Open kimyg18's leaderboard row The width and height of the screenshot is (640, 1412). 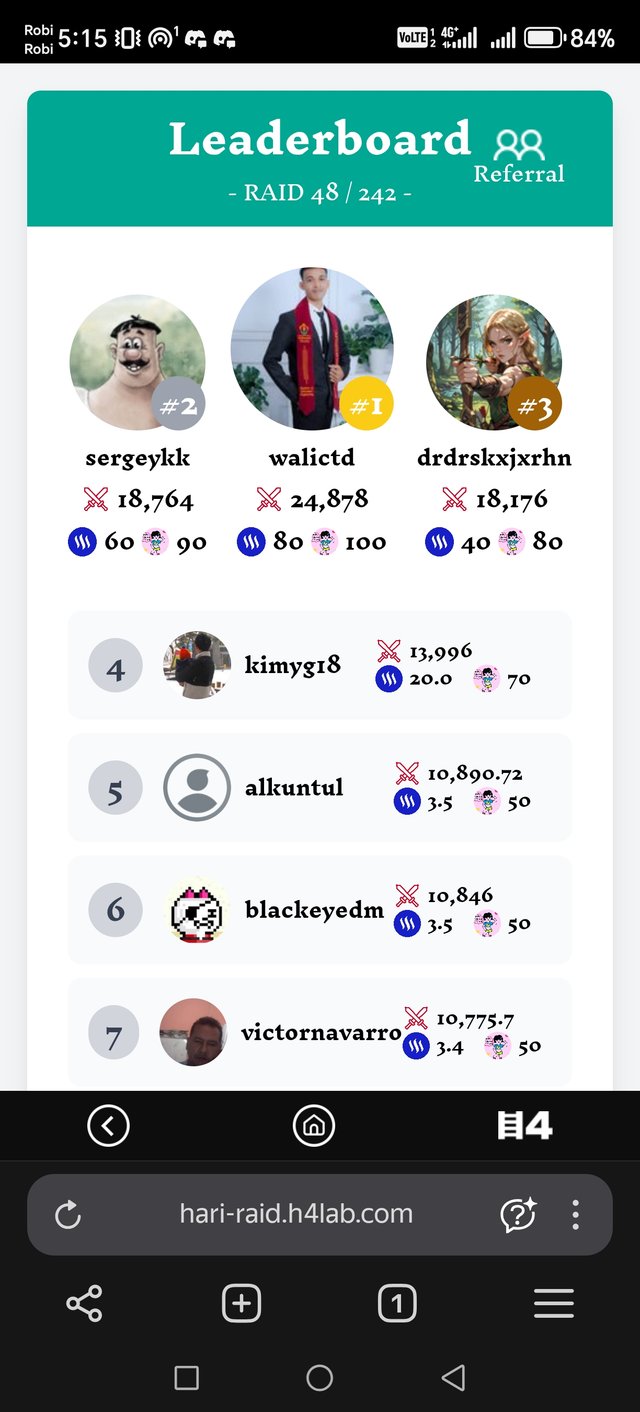click(319, 665)
